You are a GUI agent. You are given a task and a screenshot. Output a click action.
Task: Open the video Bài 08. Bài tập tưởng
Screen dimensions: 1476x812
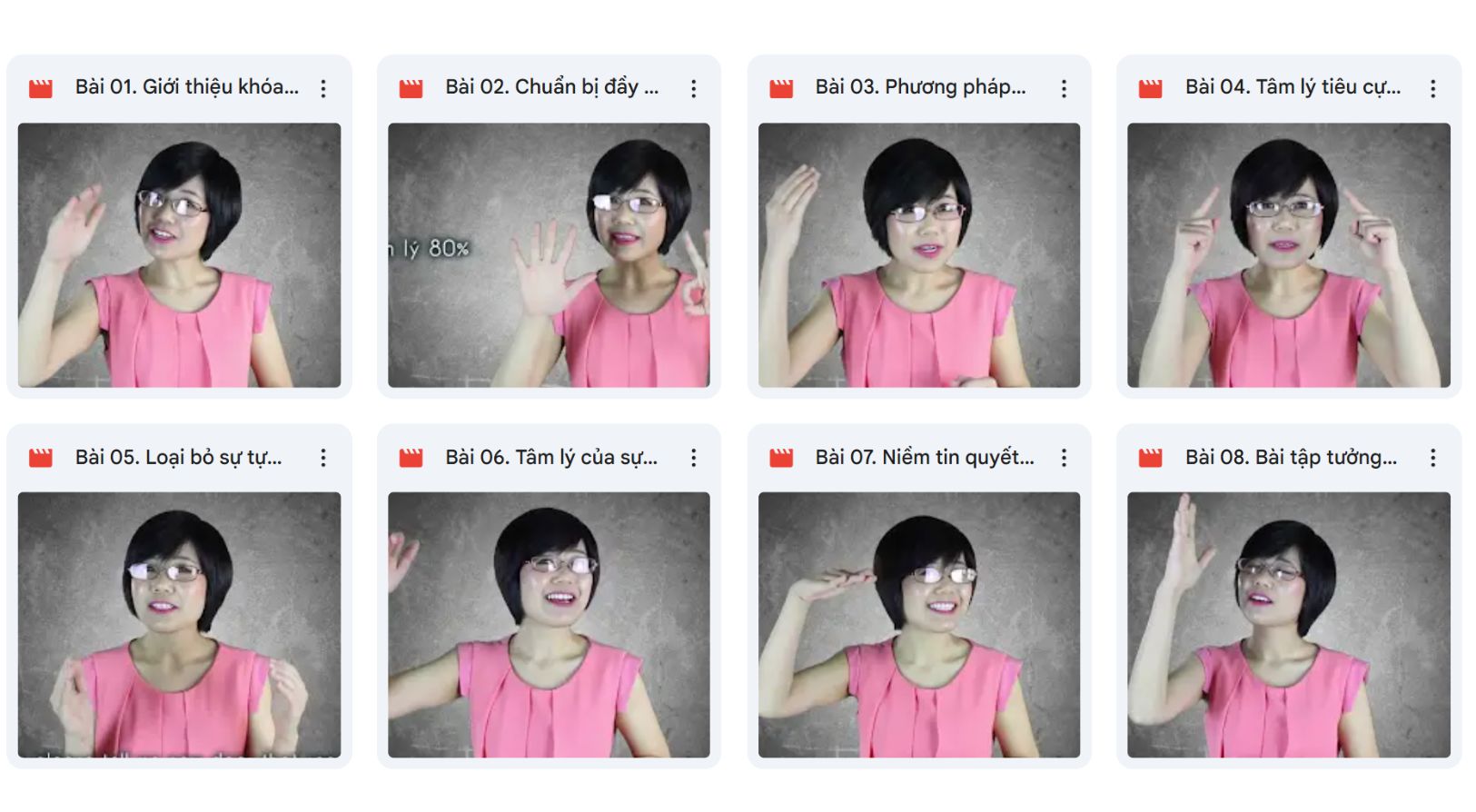coord(1288,625)
